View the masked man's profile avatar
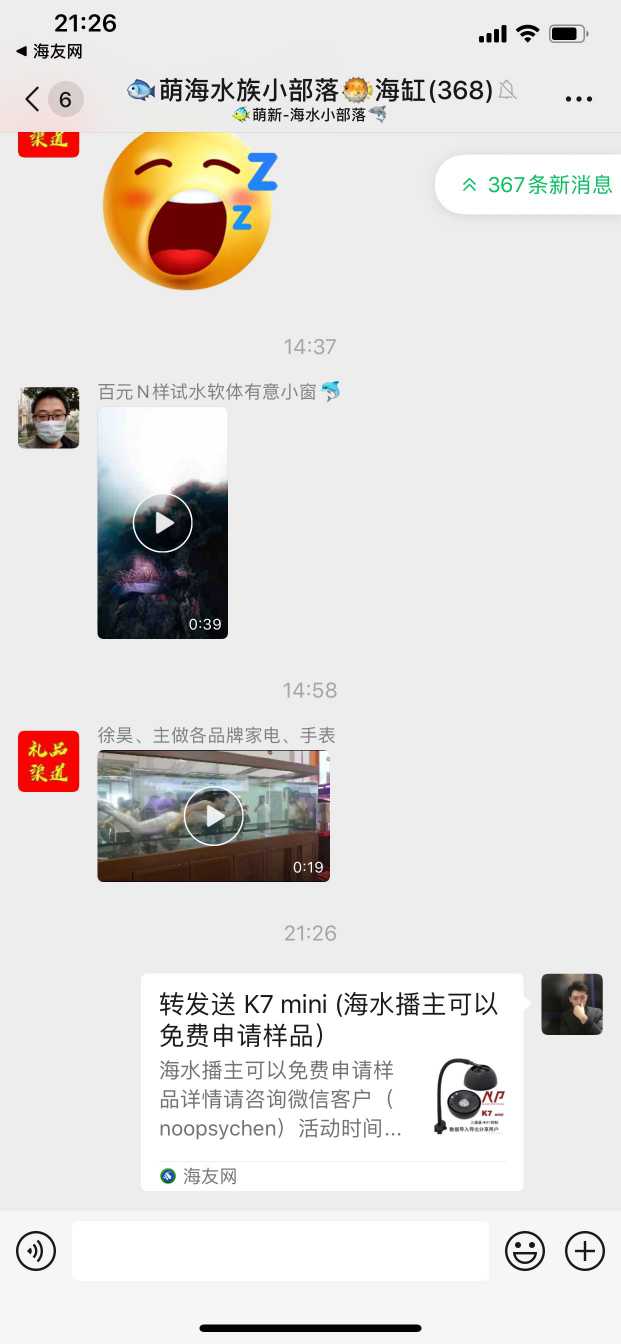The width and height of the screenshot is (621, 1344). pos(48,418)
